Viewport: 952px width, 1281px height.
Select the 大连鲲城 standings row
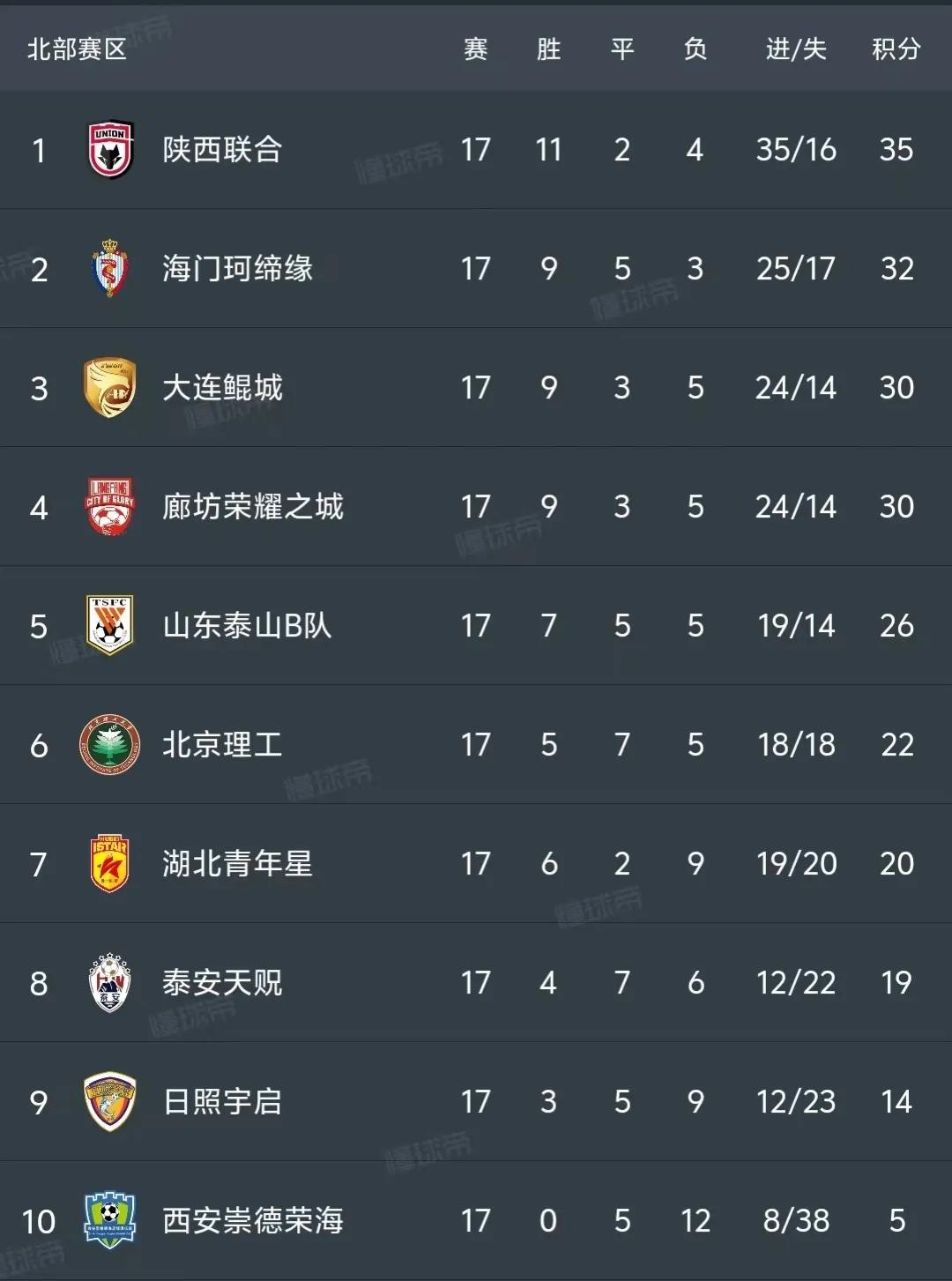[222, 388]
